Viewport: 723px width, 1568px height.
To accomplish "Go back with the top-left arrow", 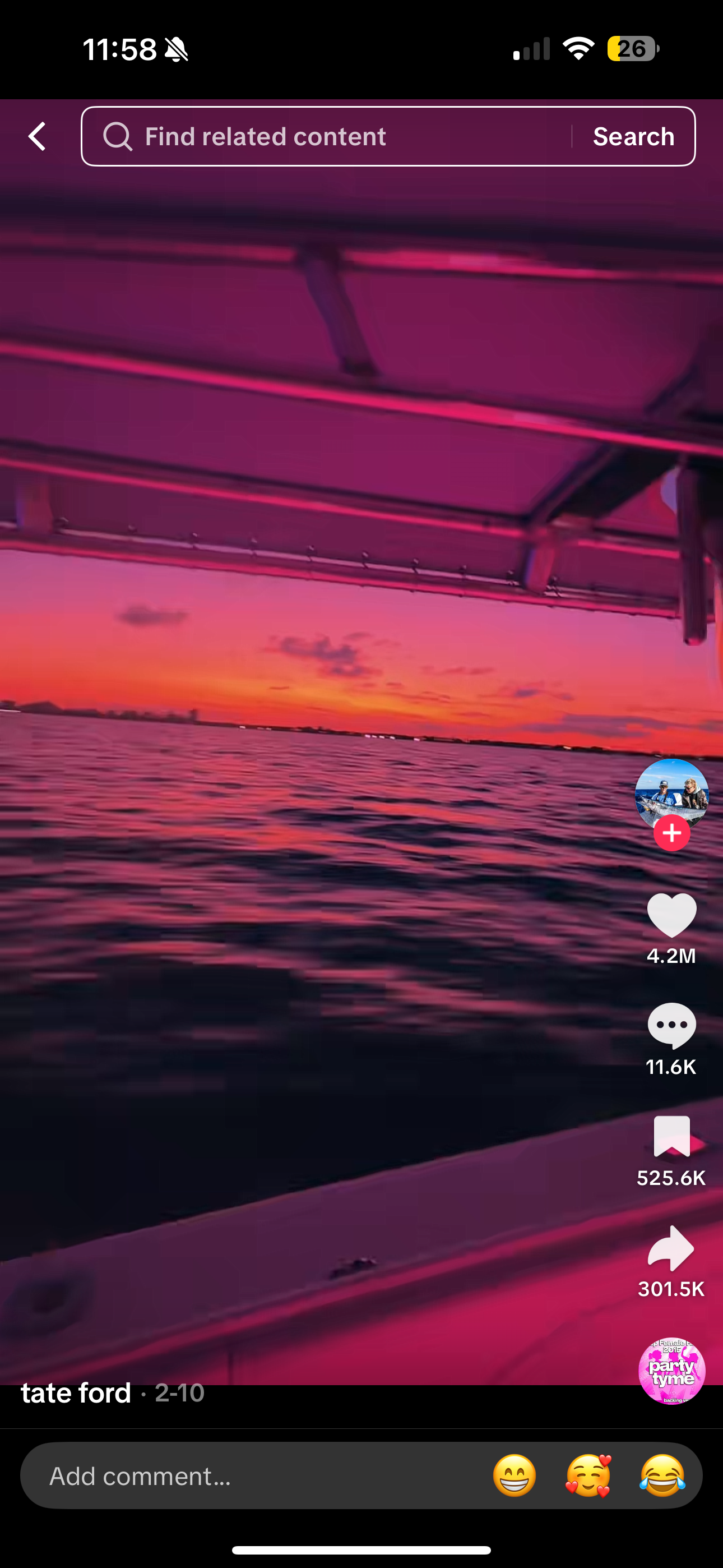I will point(37,136).
